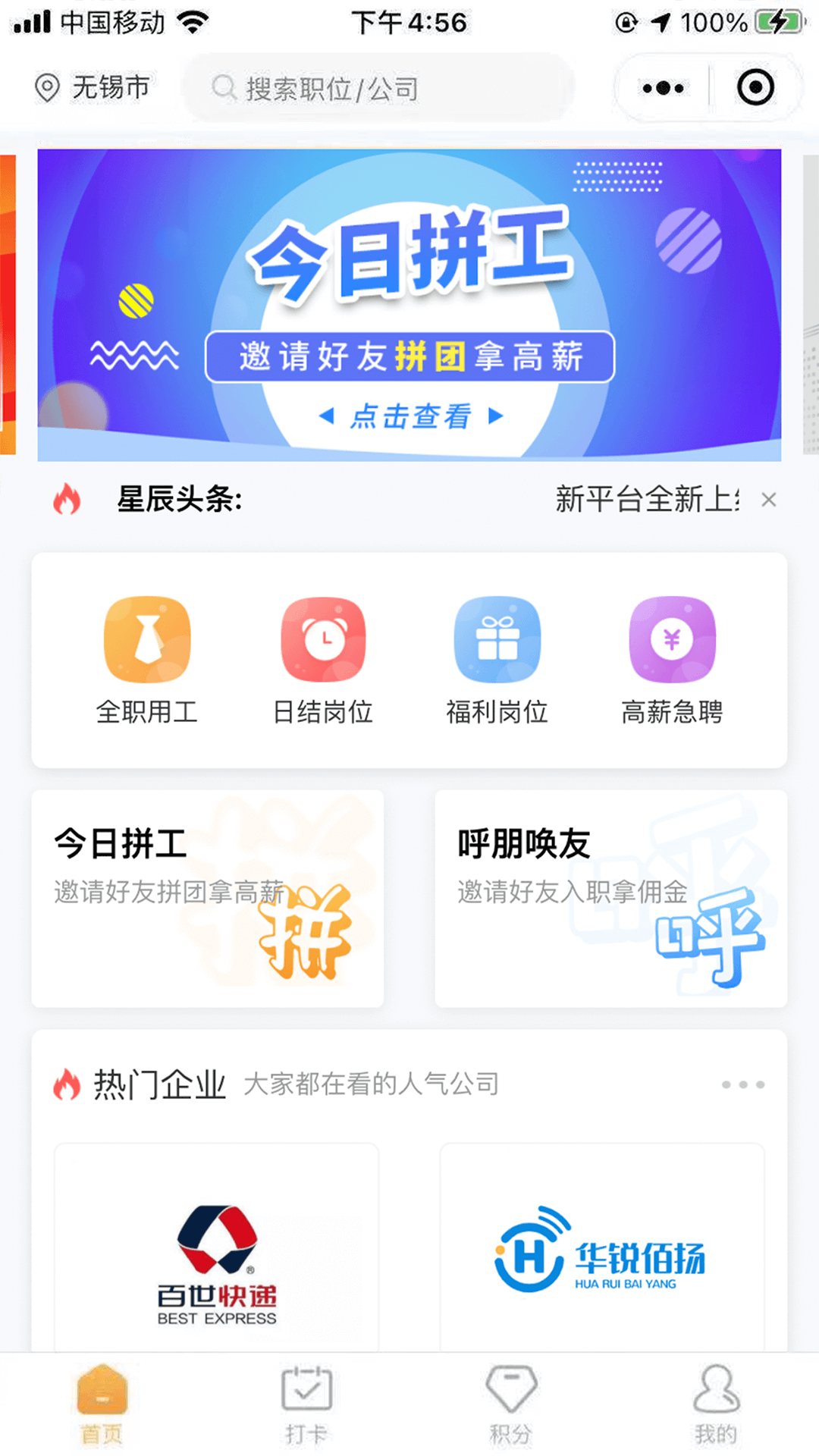Viewport: 819px width, 1456px height.
Task: Change the city from 无锡市
Action: [x=93, y=88]
